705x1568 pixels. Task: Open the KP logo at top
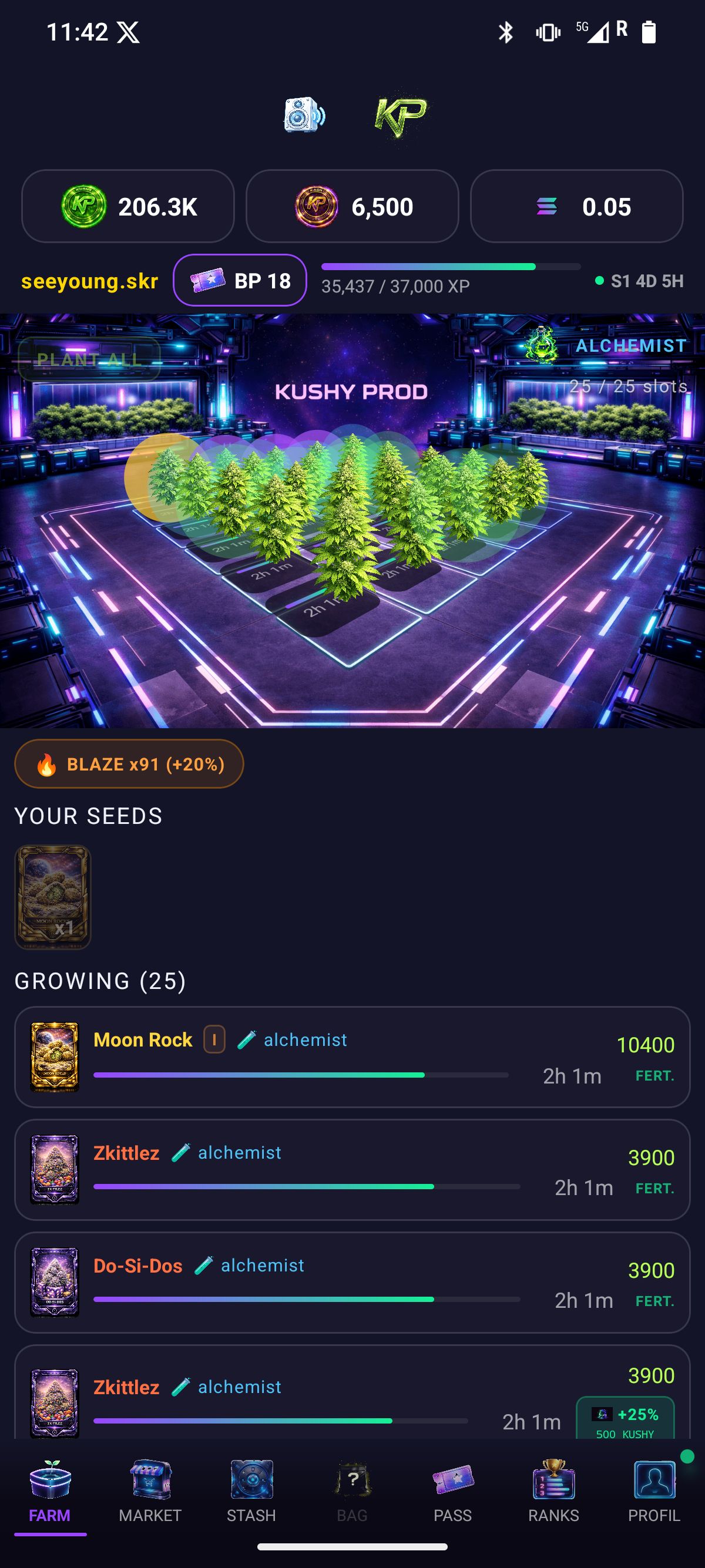(x=400, y=115)
